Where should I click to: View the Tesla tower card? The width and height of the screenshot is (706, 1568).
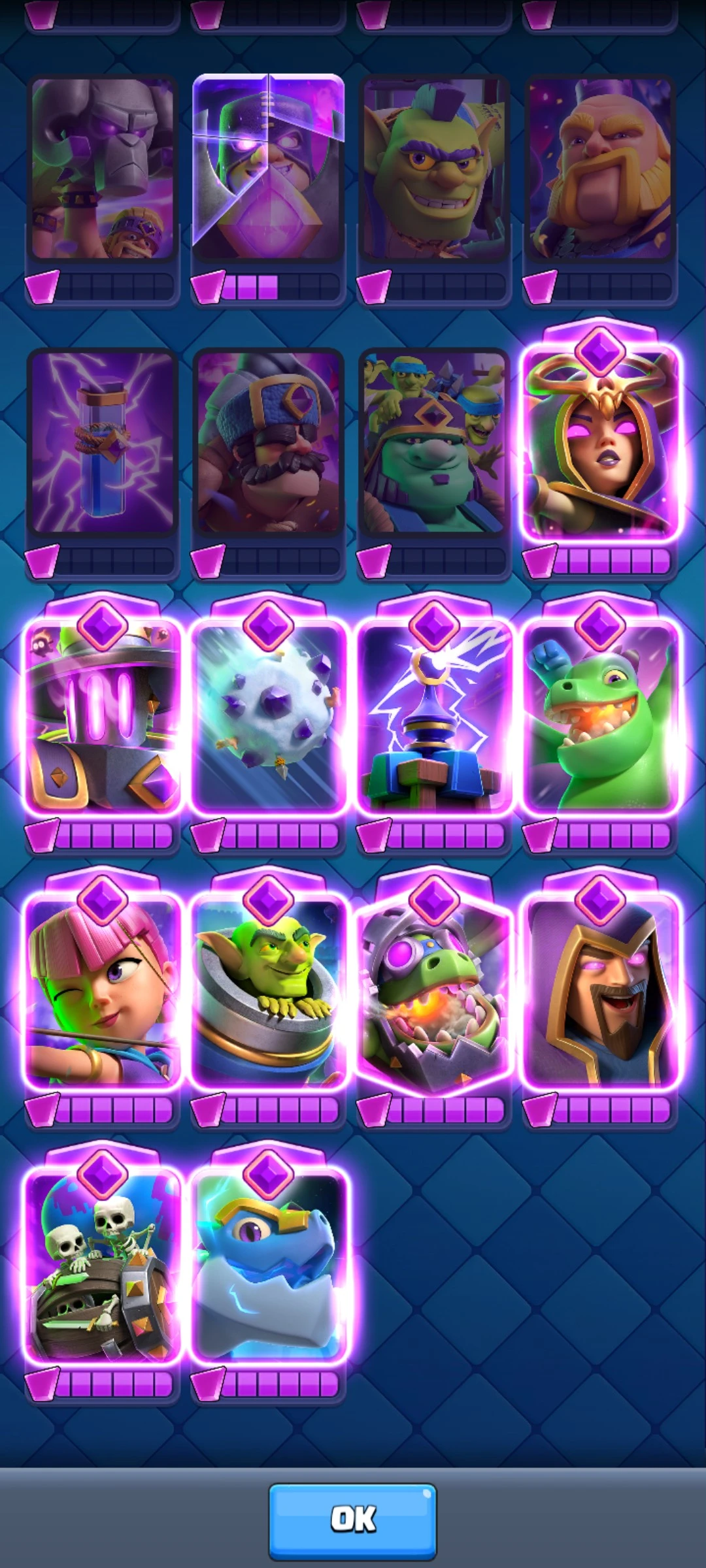[434, 717]
